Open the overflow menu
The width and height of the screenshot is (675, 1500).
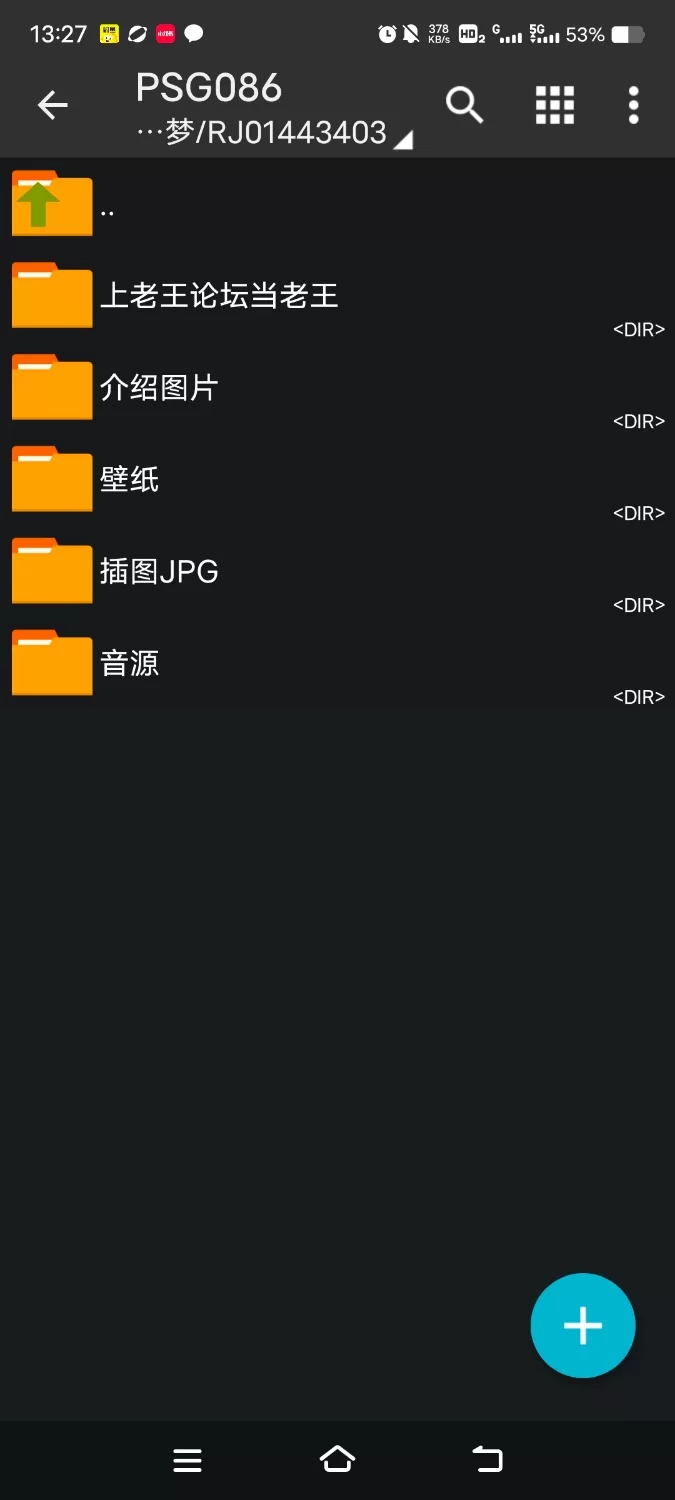pos(633,105)
